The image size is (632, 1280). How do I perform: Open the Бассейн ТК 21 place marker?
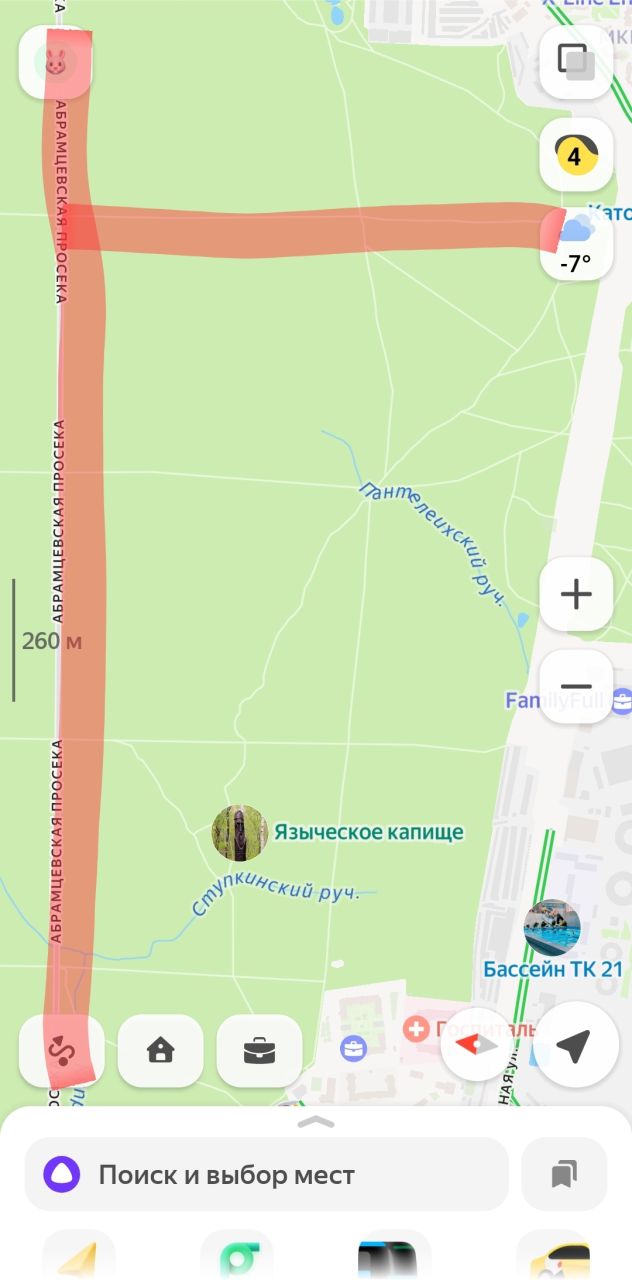pos(552,928)
